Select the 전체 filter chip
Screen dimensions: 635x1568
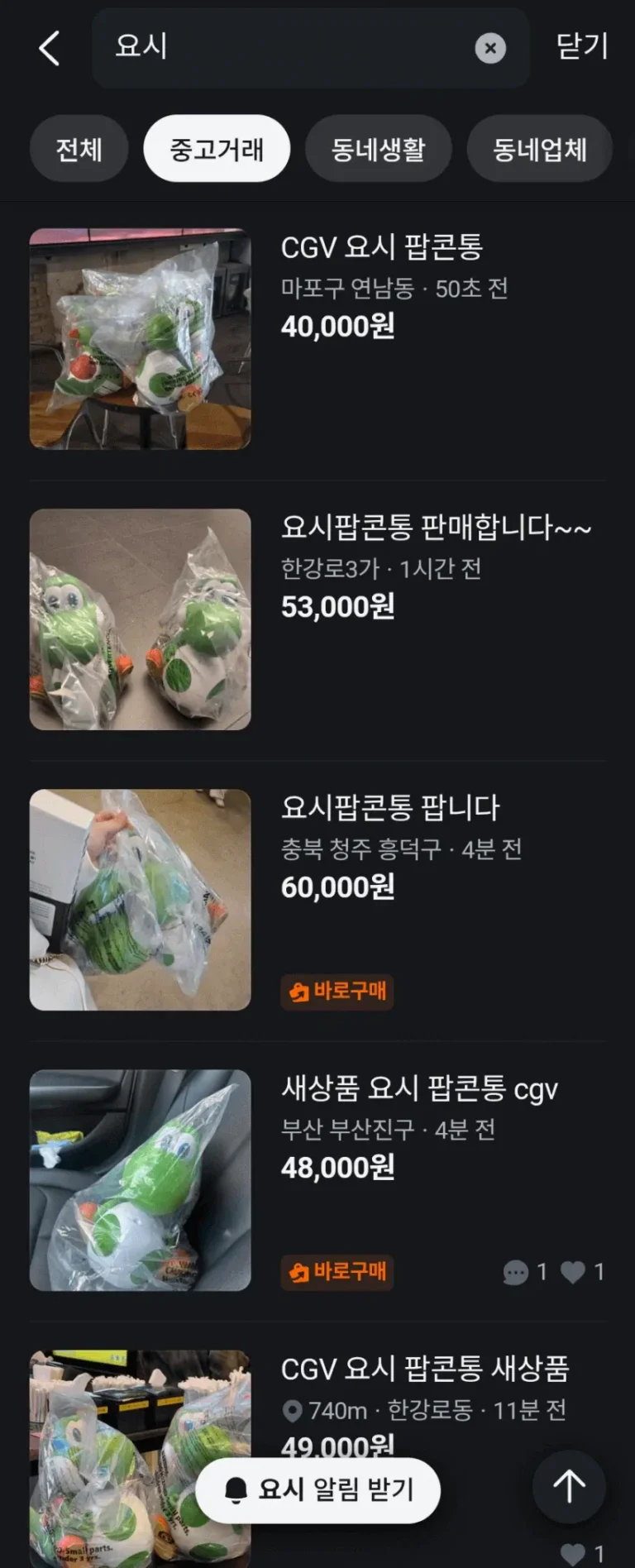coord(79,148)
